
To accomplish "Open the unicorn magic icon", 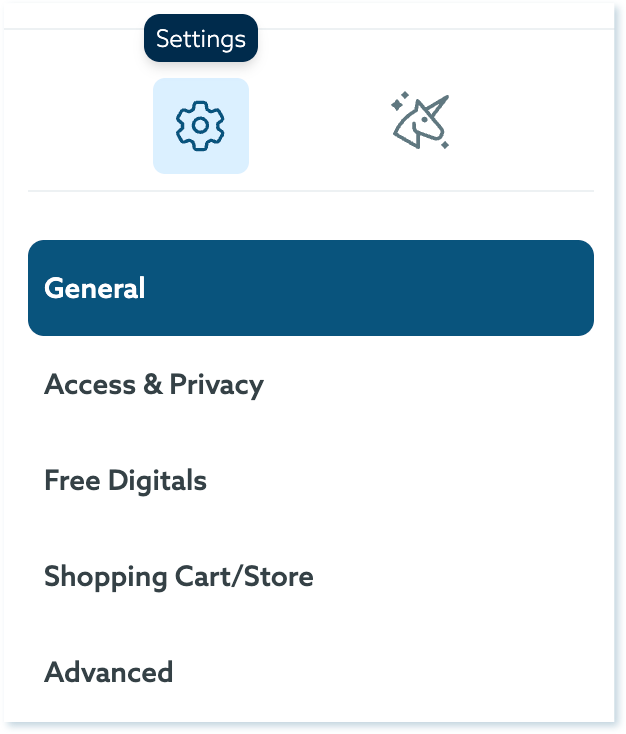I will pos(420,123).
